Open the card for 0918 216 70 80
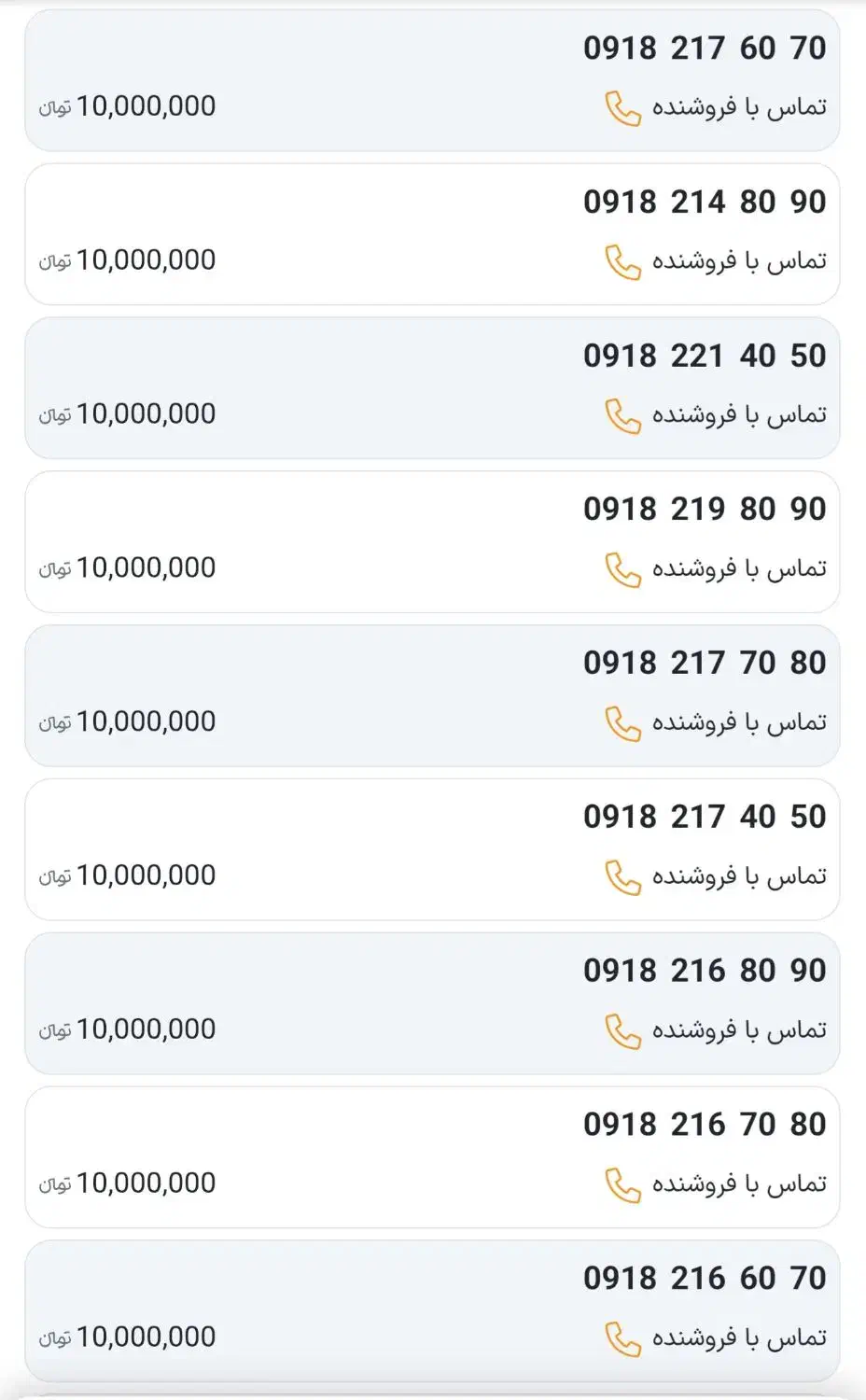 (x=433, y=1157)
